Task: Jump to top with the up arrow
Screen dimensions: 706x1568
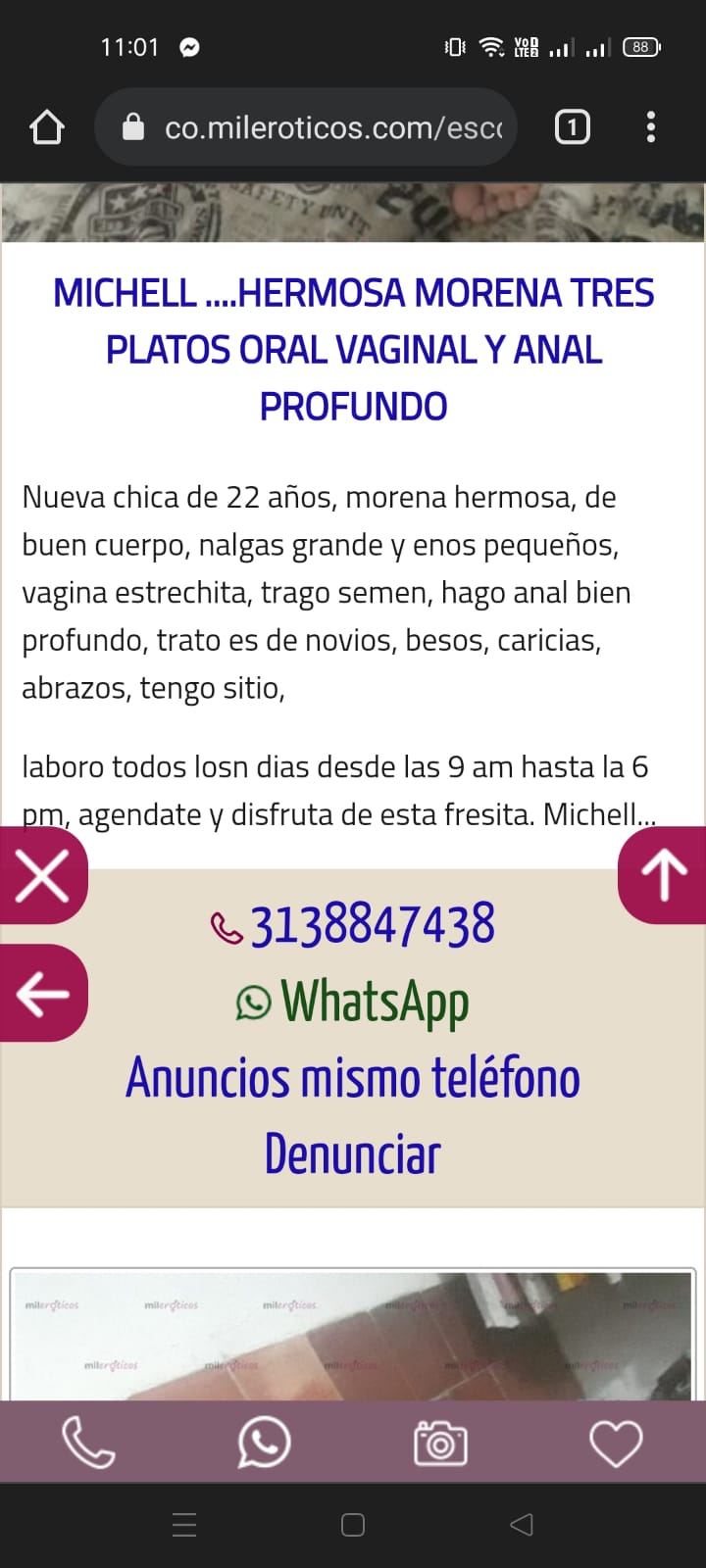Action: coord(664,875)
